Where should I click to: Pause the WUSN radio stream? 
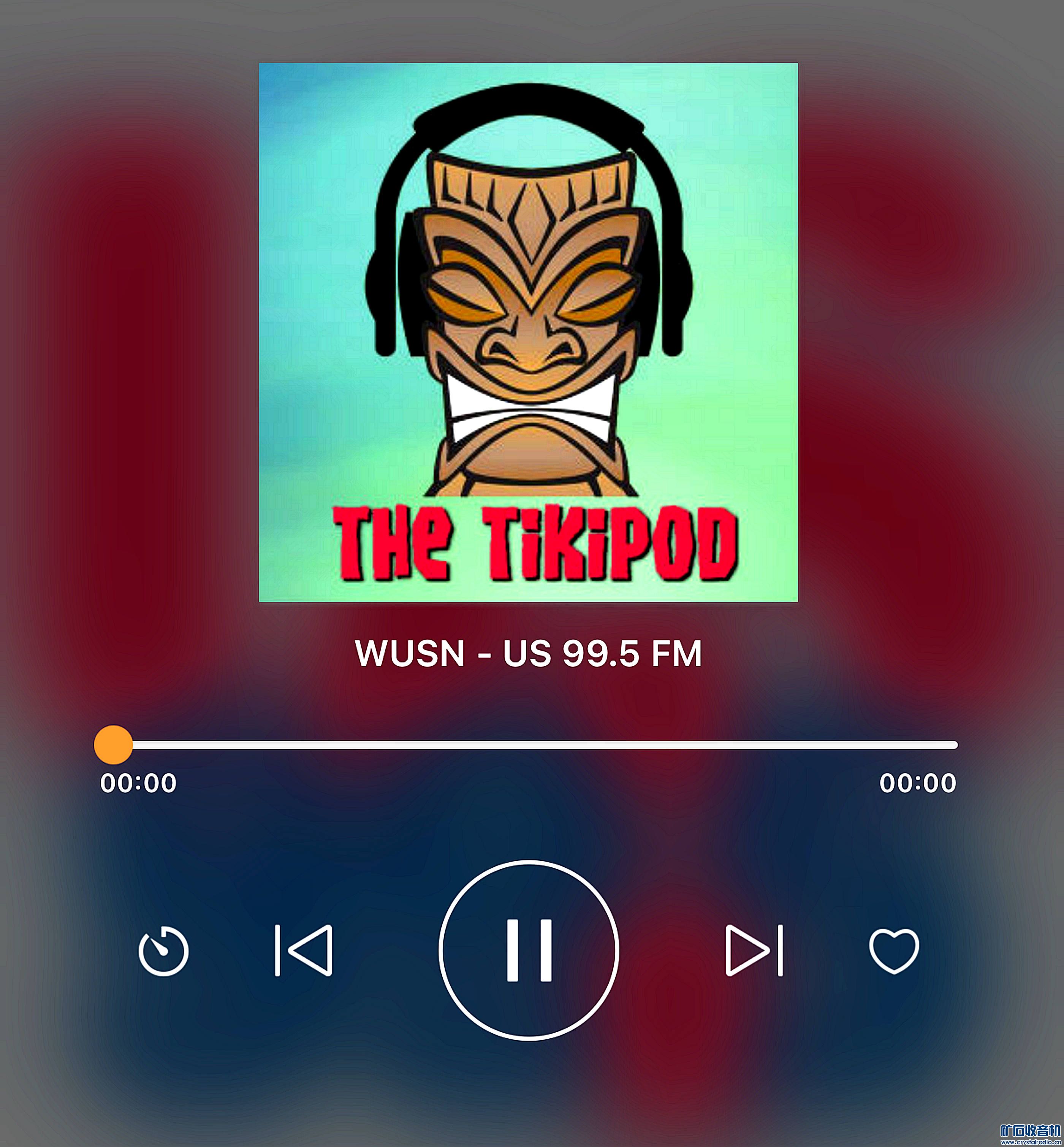[x=529, y=950]
